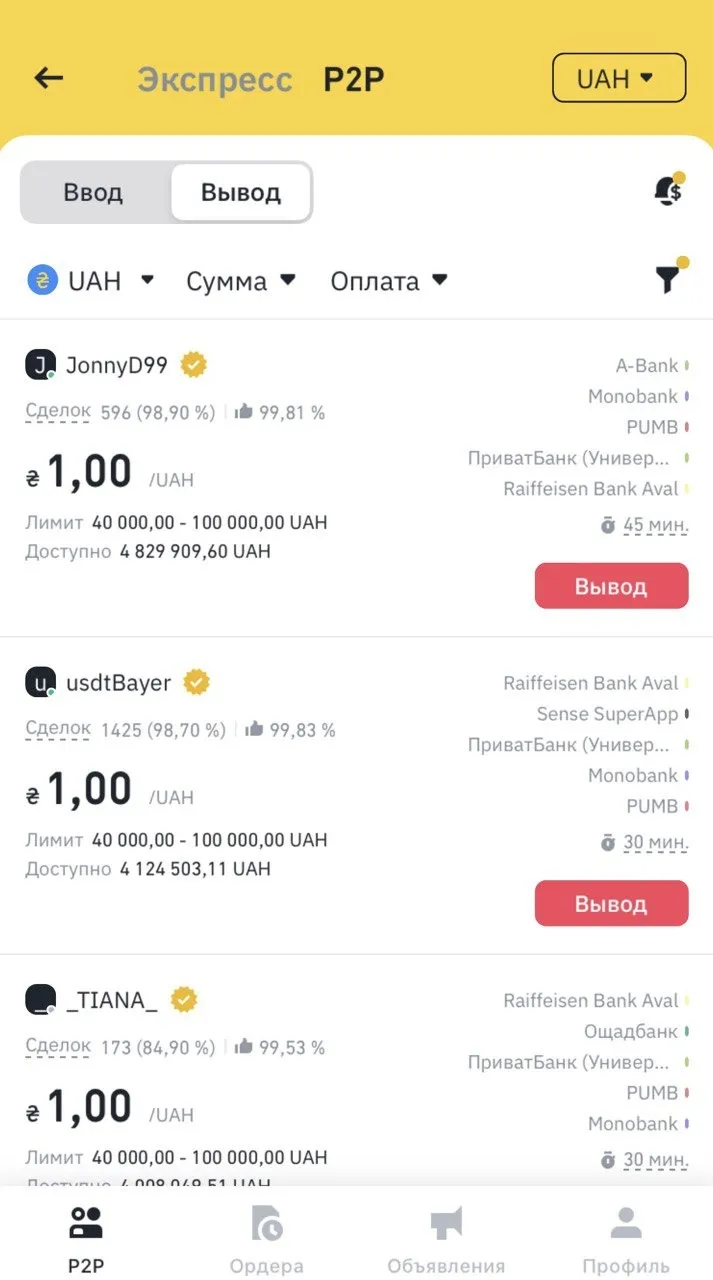Switch to the Экспресс tab

(215, 80)
